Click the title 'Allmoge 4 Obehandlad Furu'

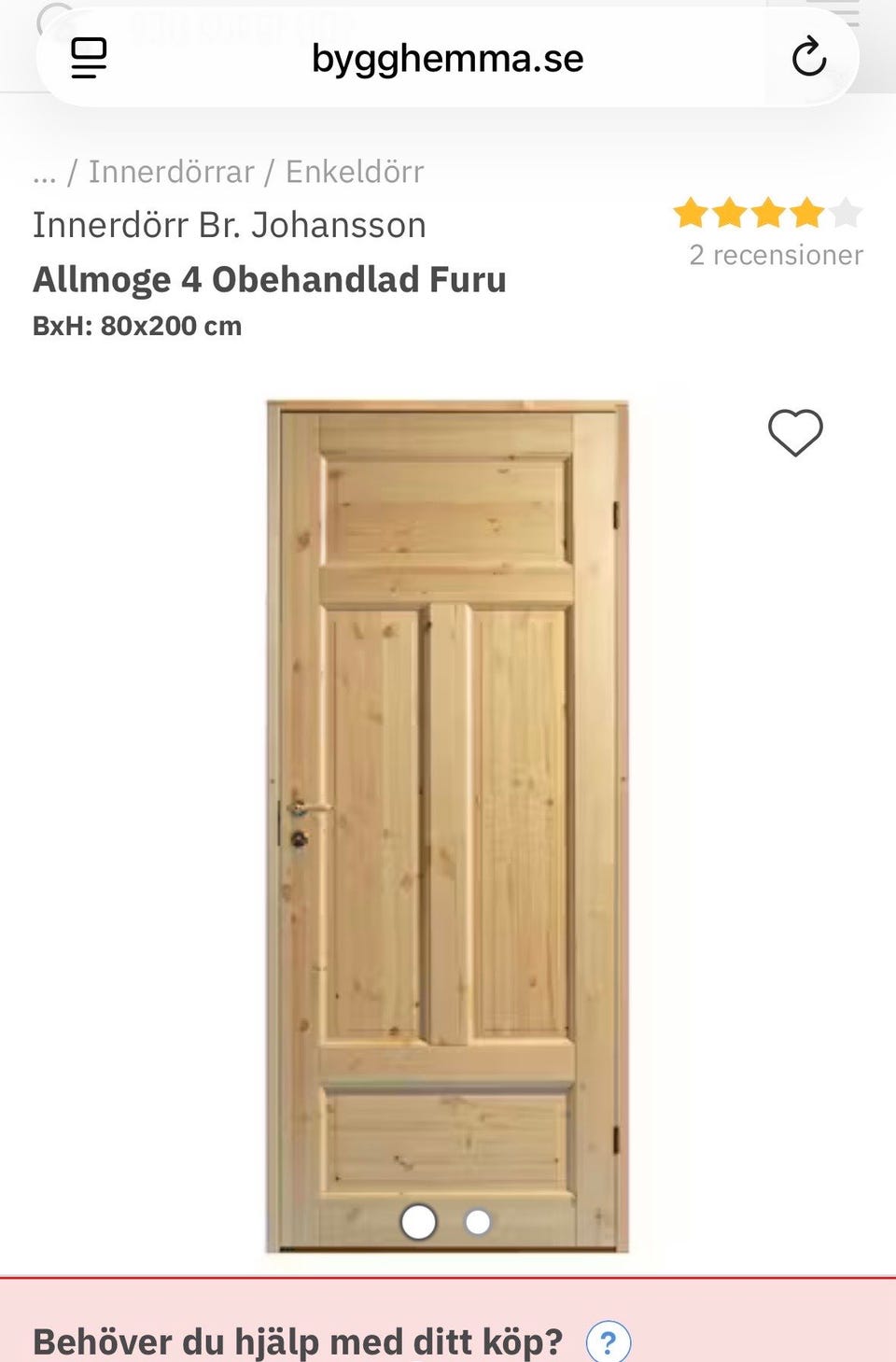270,278
